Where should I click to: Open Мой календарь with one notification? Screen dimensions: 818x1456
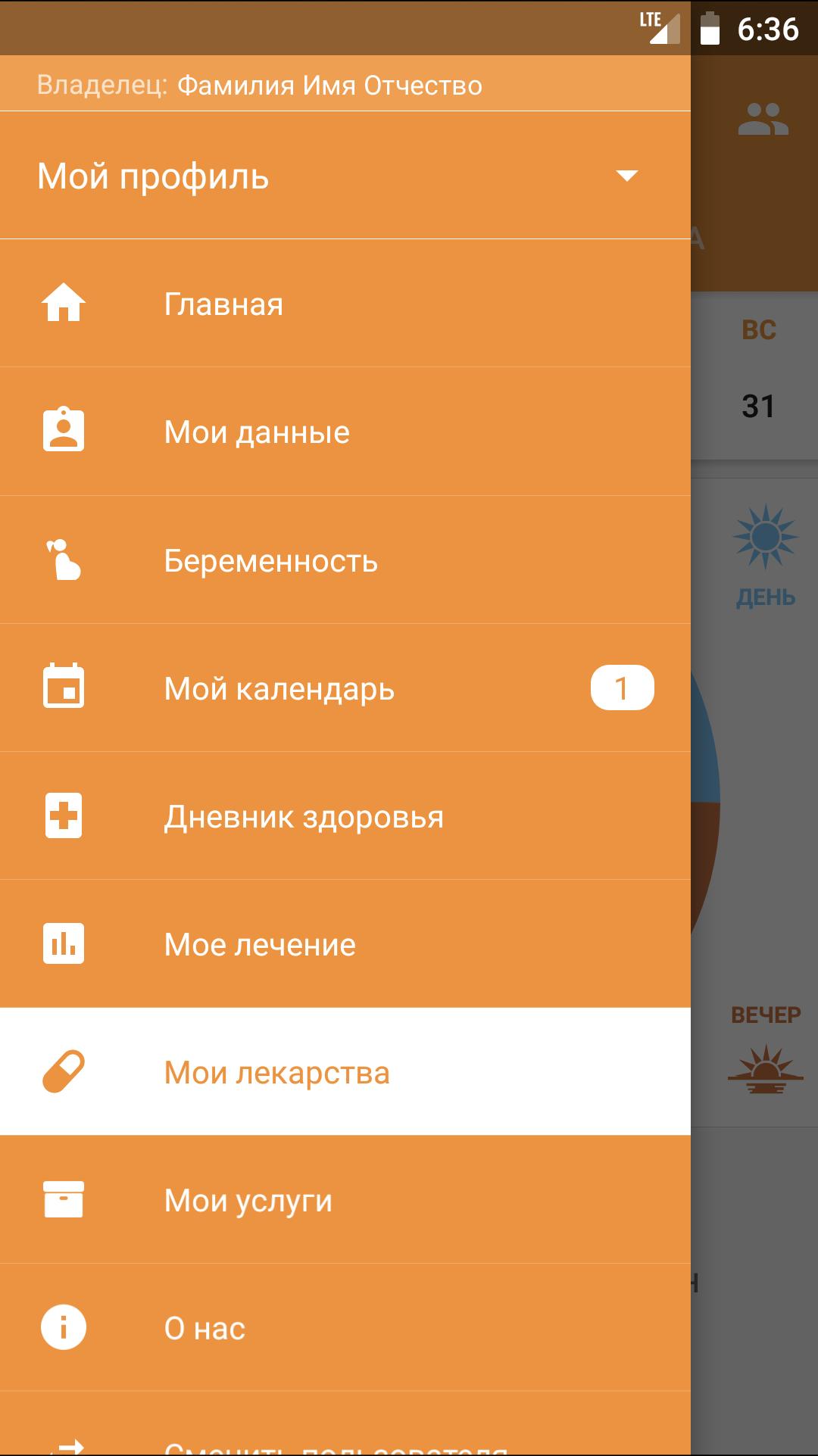tap(345, 687)
